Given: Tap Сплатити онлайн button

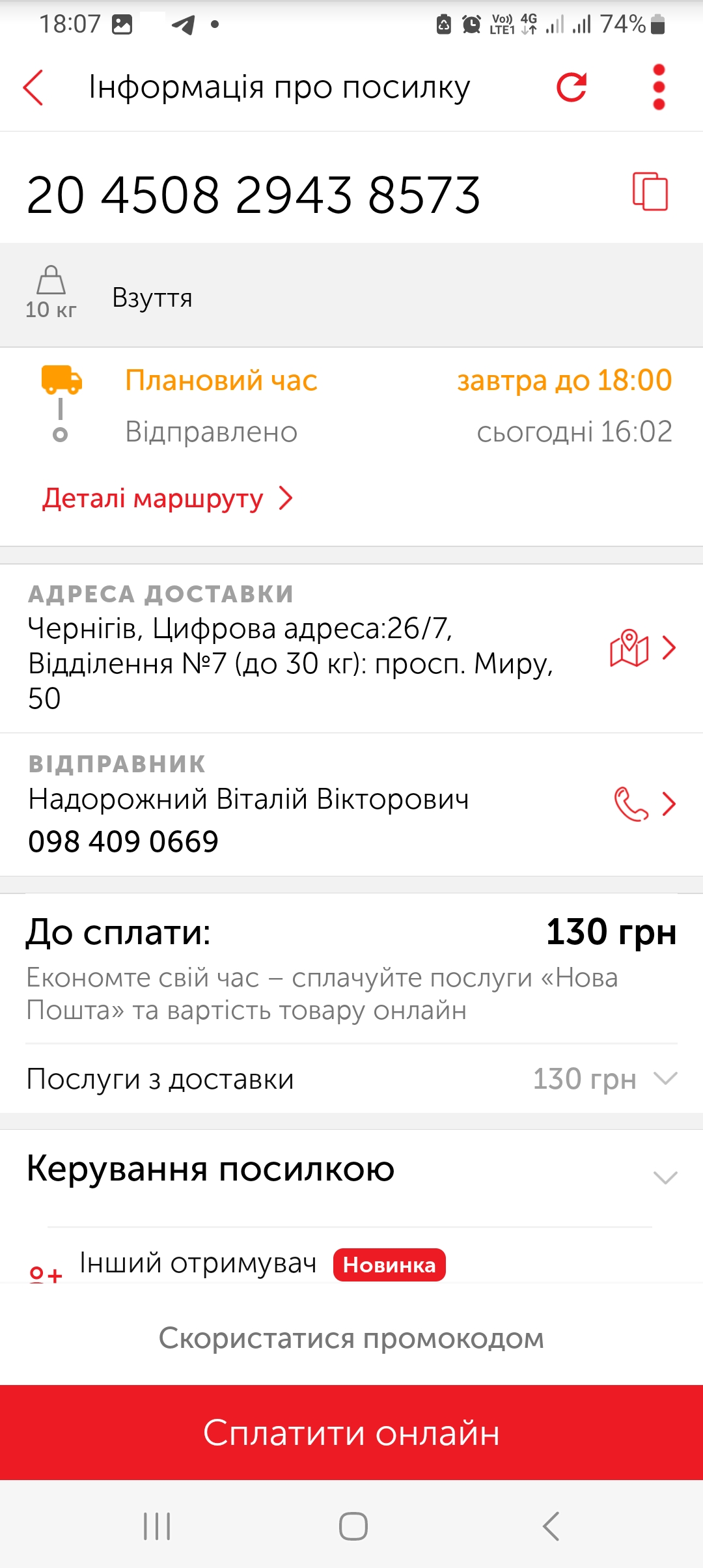Looking at the screenshot, I should click(x=351, y=1432).
